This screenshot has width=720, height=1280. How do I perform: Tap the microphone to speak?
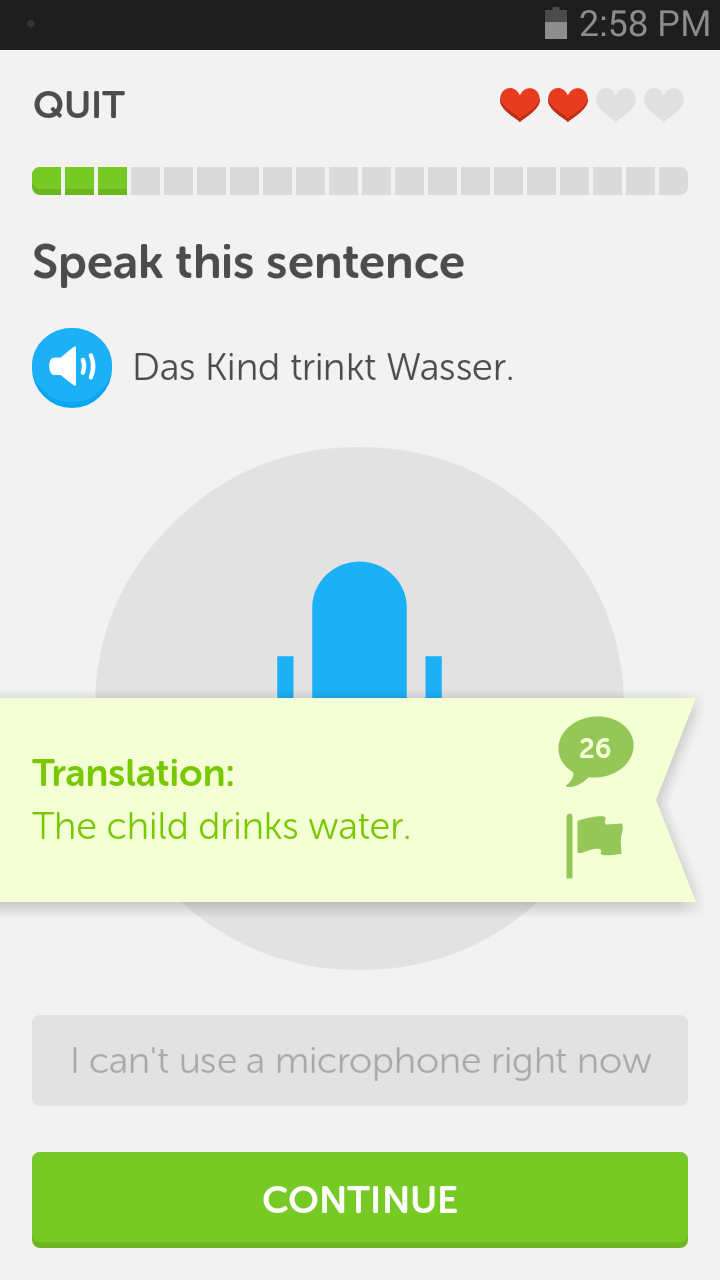click(359, 630)
